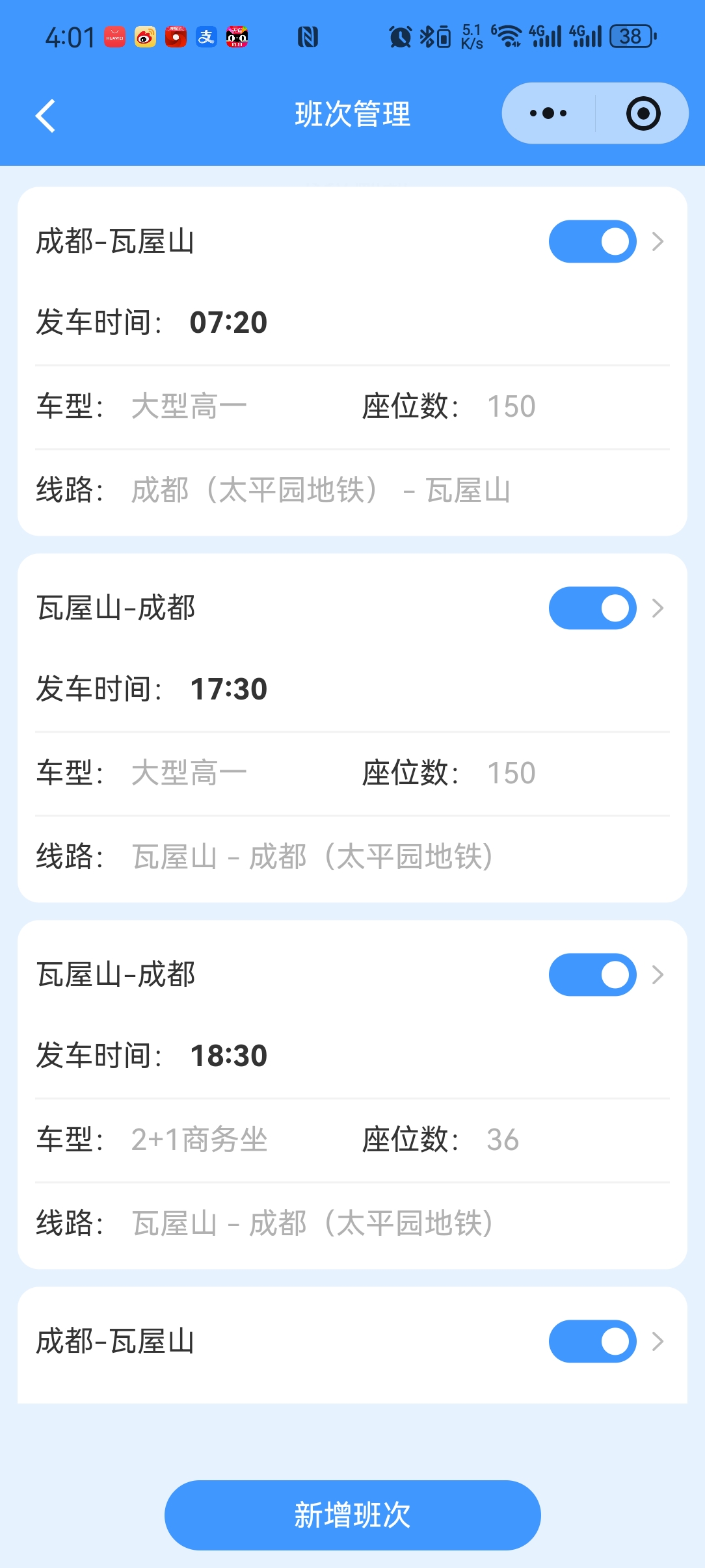Expand details for the 07:20 成都-瓦屋山 card
Image resolution: width=705 pixels, height=1568 pixels.
(x=659, y=241)
